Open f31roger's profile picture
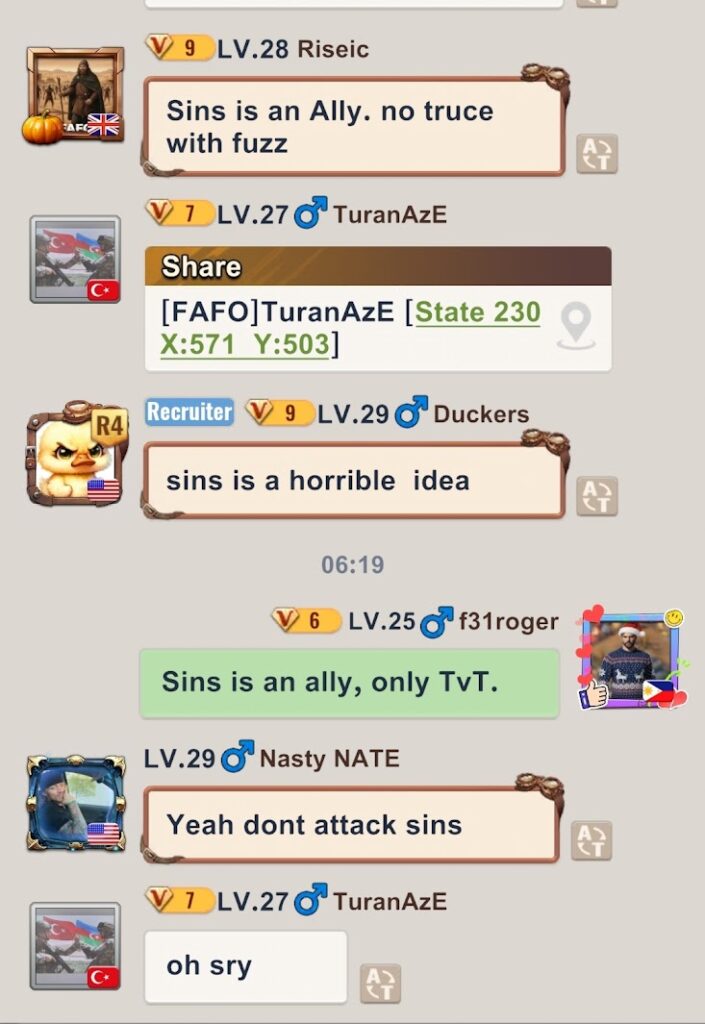 [x=631, y=660]
